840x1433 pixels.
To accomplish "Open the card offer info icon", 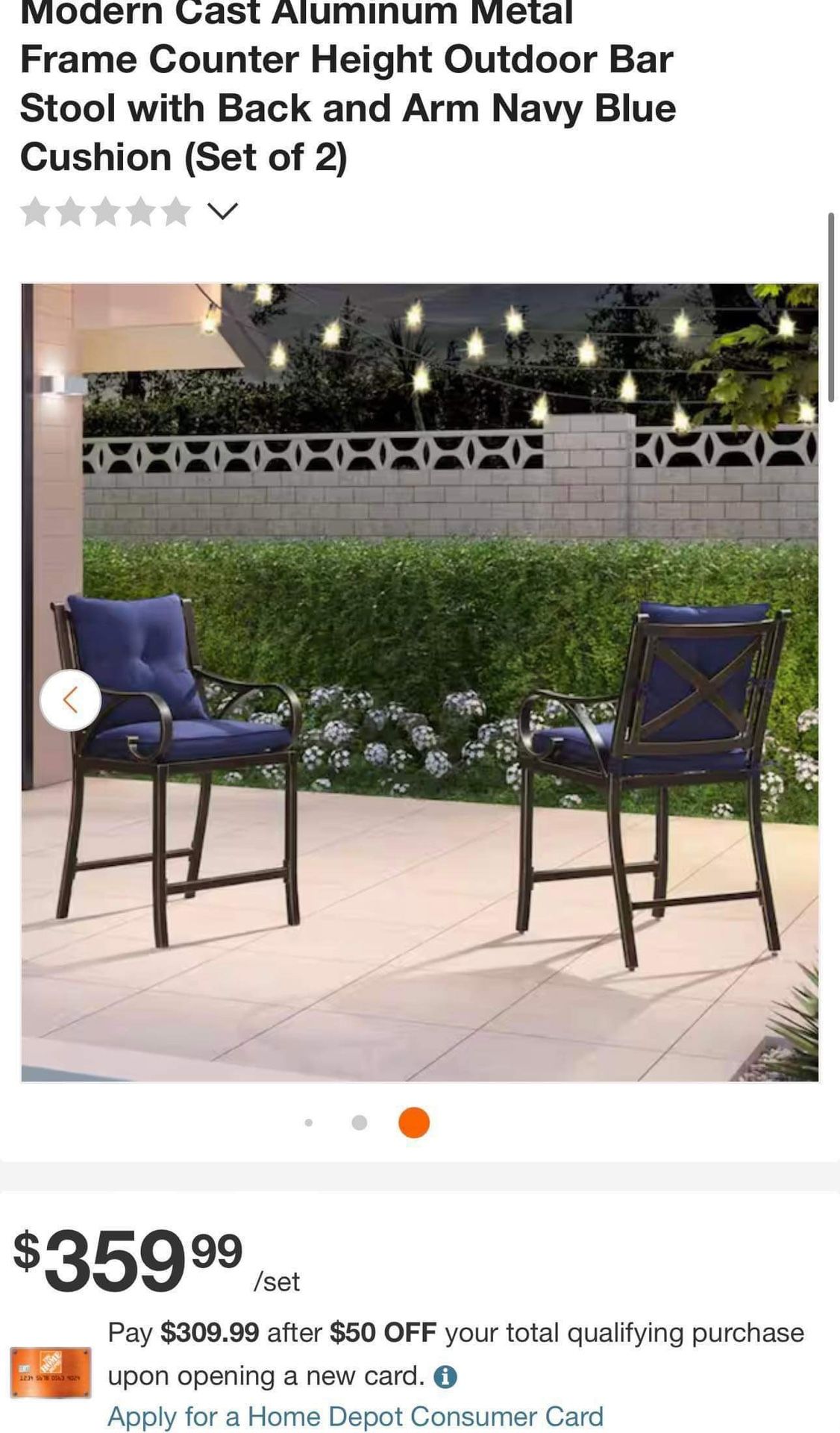I will click(x=445, y=1376).
